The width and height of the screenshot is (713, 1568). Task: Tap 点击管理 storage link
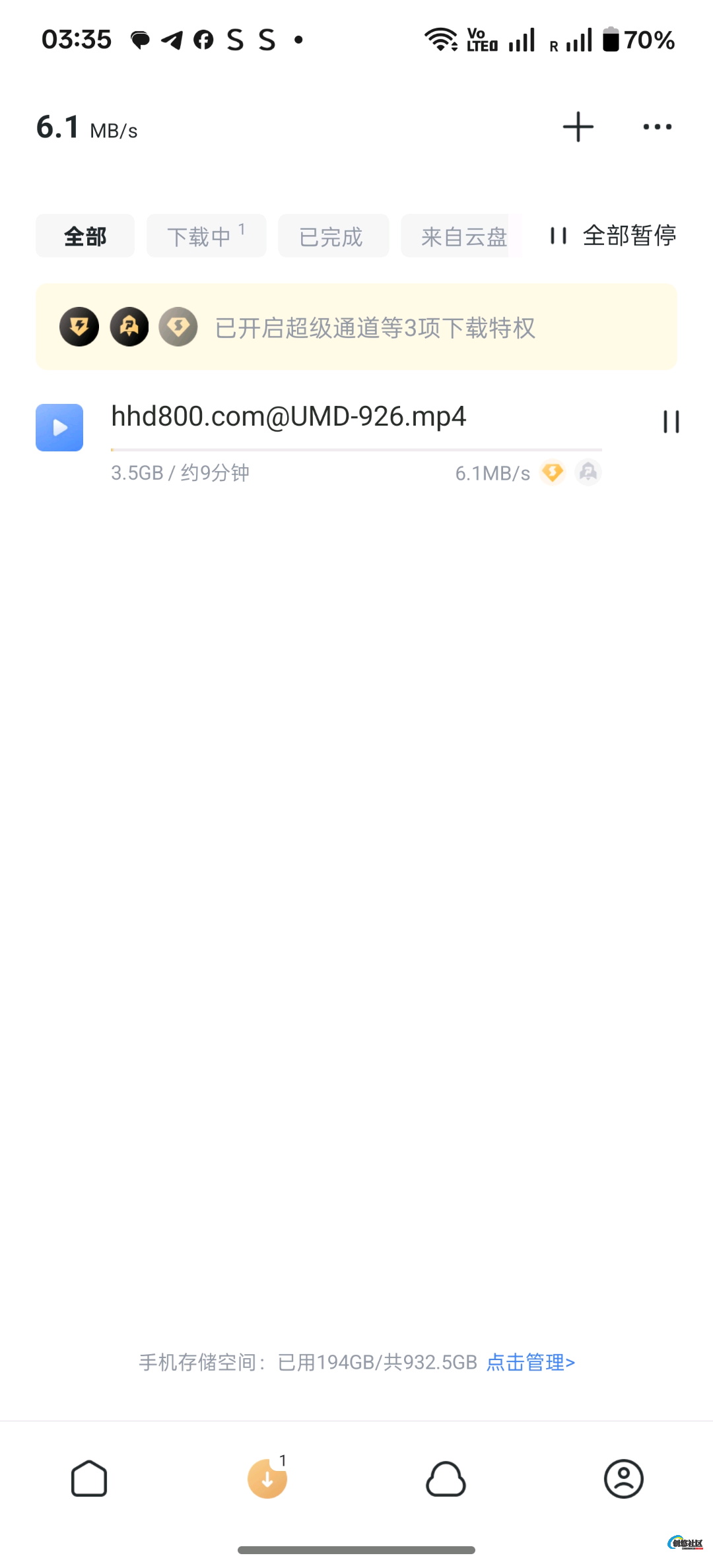[530, 1362]
